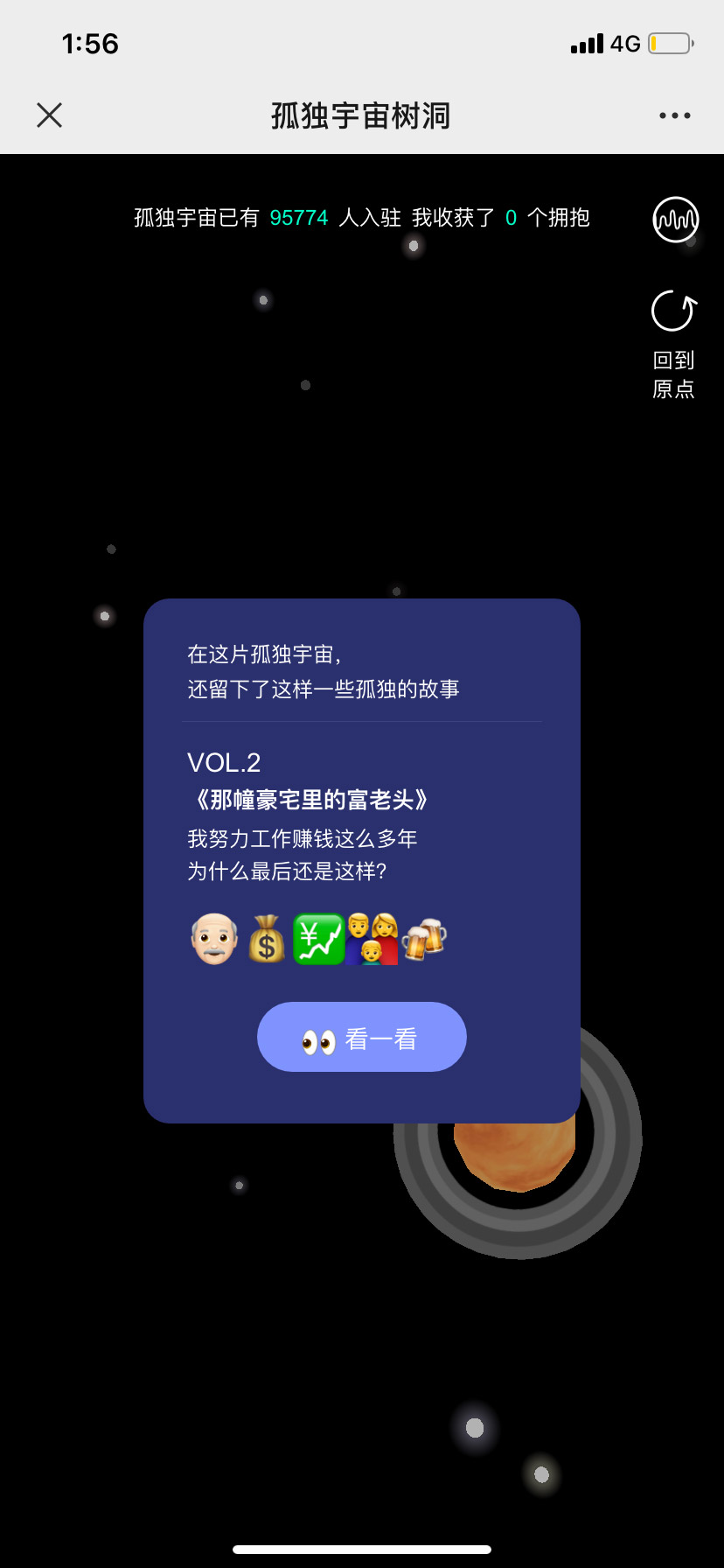Open the three-dot overflow menu

coord(674,115)
